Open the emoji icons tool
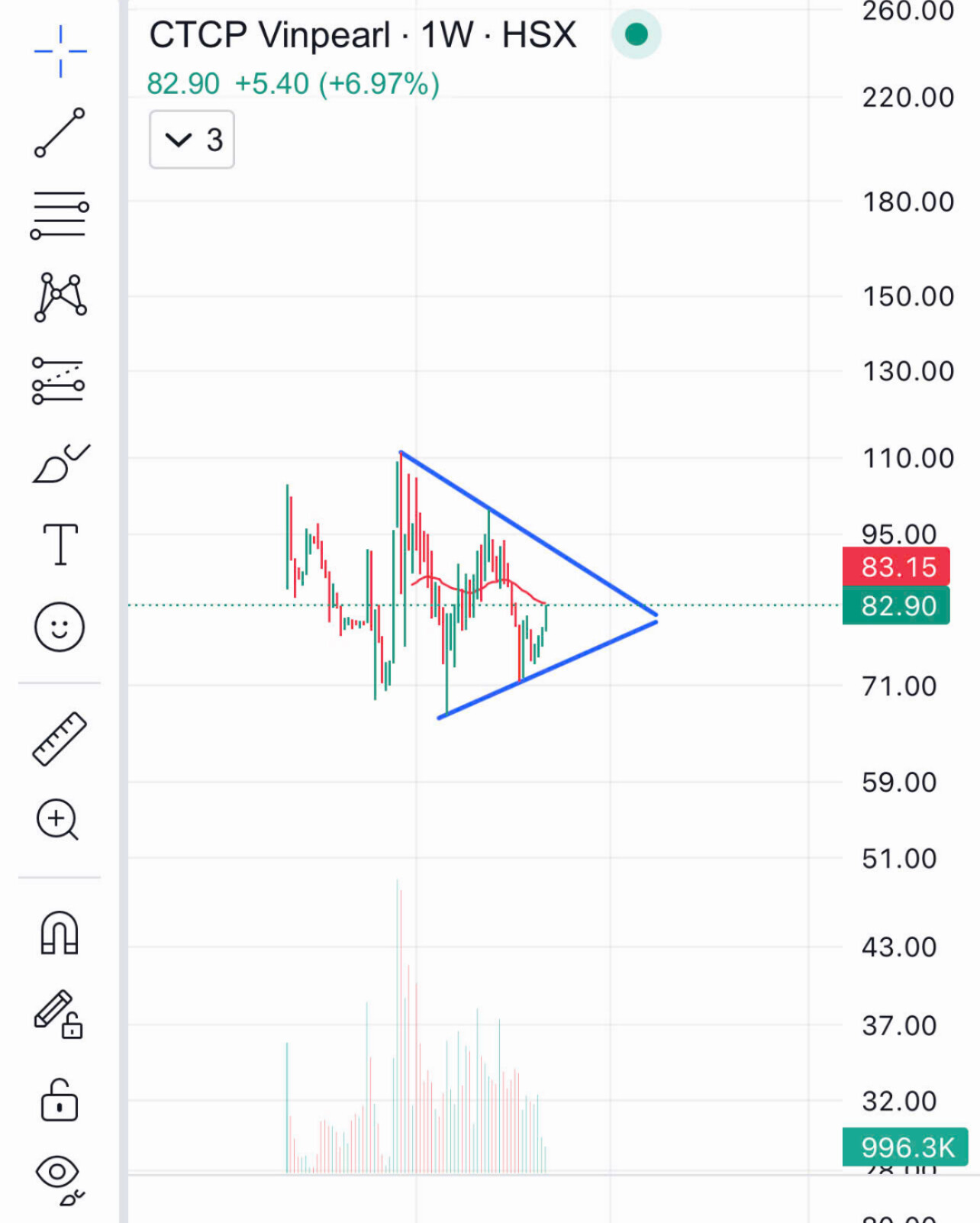Viewport: 980px width, 1223px height. coord(59,627)
